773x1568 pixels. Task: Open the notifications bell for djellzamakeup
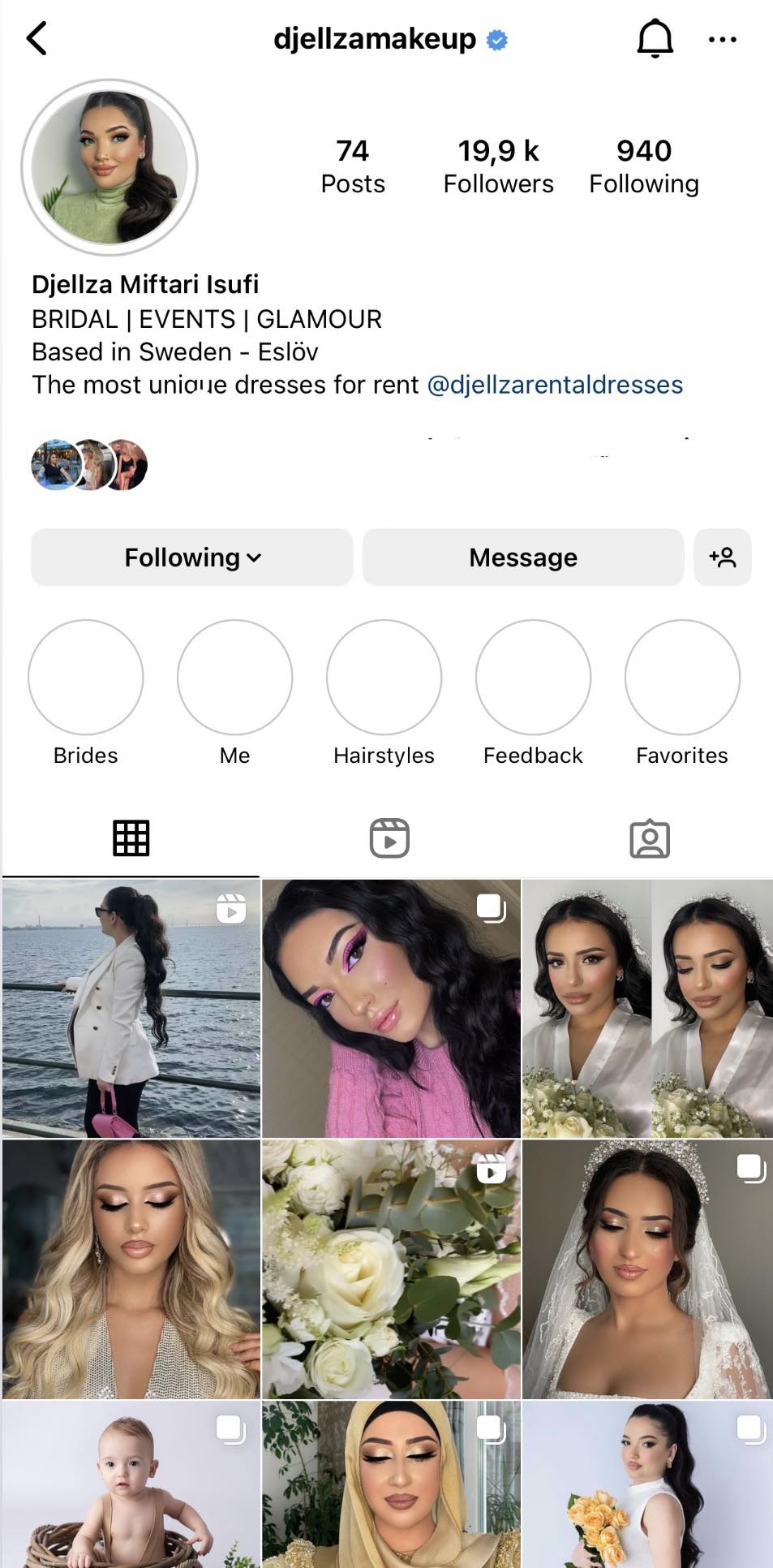pos(655,38)
